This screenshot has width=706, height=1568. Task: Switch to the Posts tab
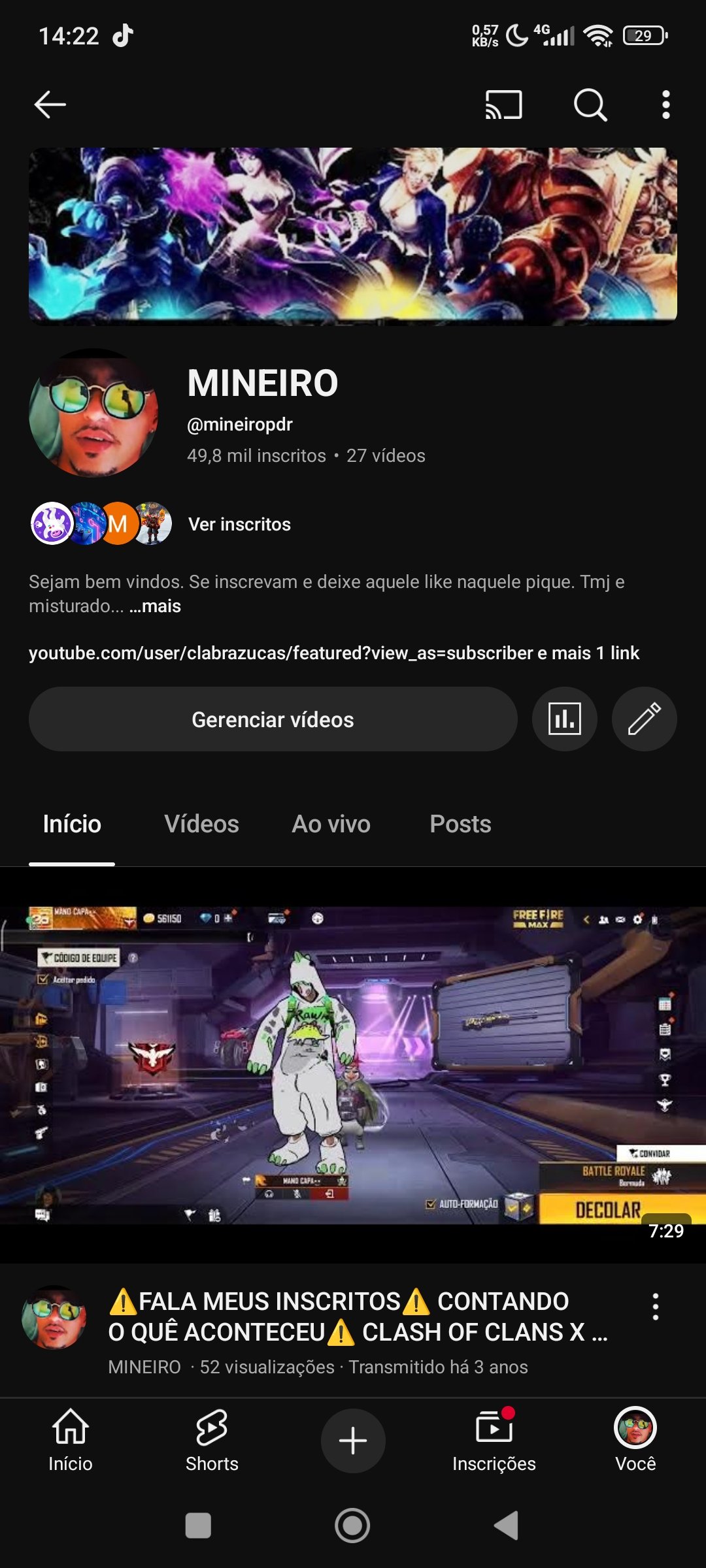[460, 824]
